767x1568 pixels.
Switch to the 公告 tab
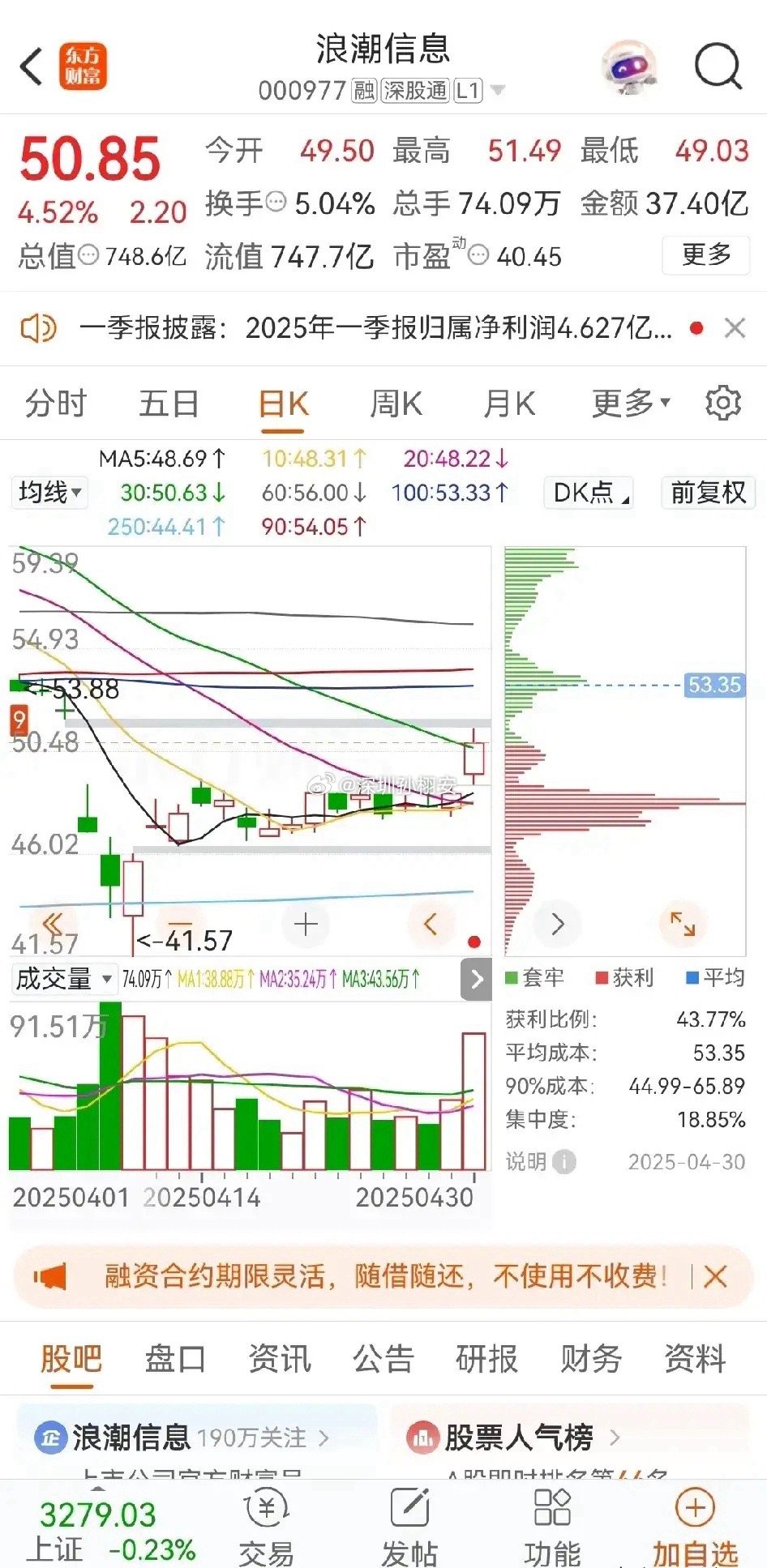(383, 1358)
